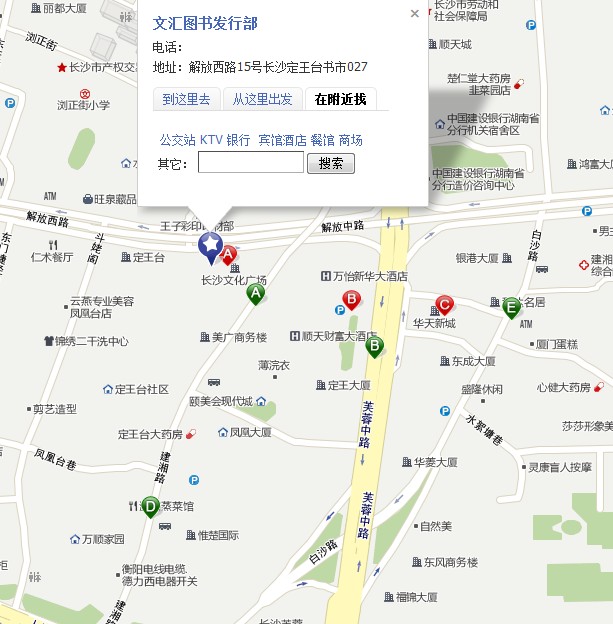This screenshot has height=624, width=613.
Task: Select green marker D near 蒸菜馆
Action: pyautogui.click(x=151, y=505)
